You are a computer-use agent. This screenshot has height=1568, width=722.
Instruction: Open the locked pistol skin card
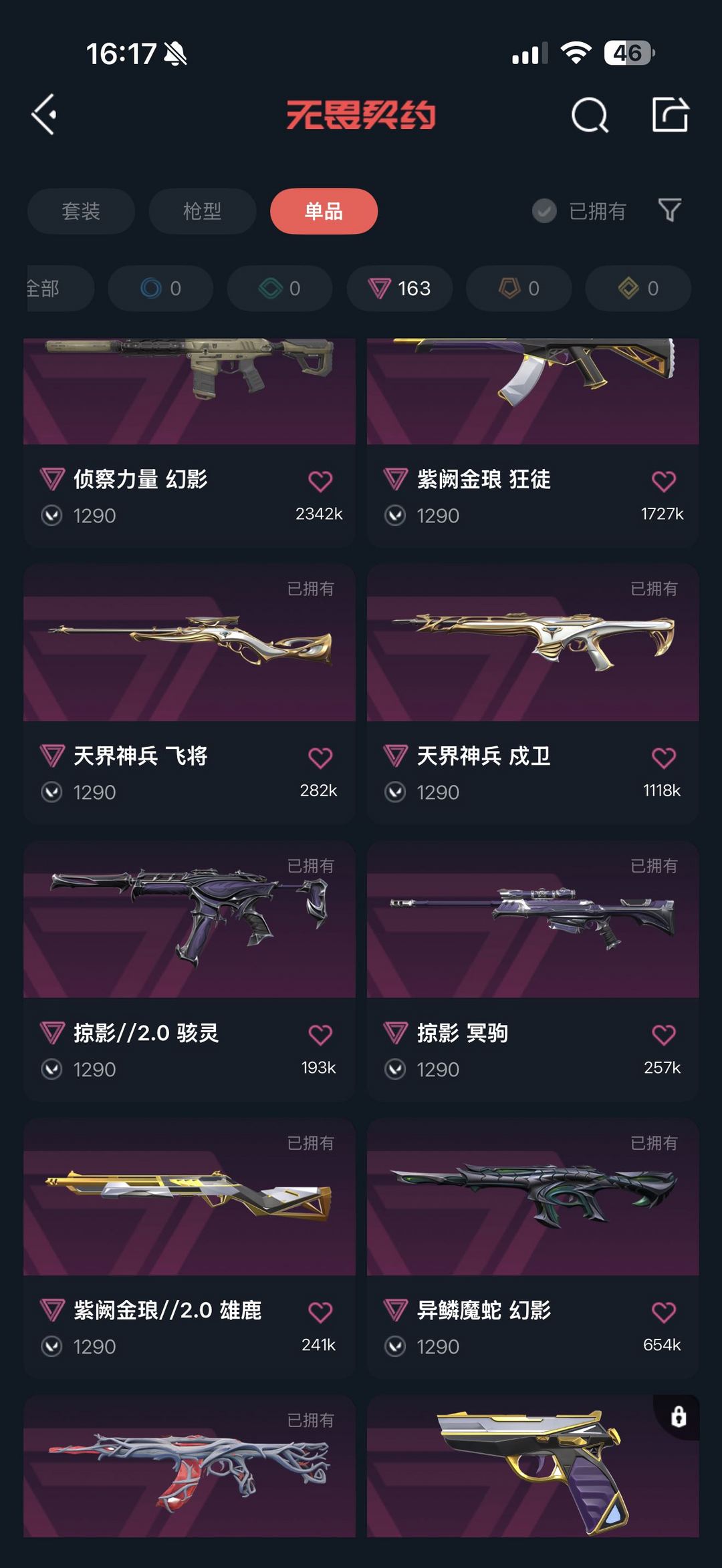point(533,1470)
